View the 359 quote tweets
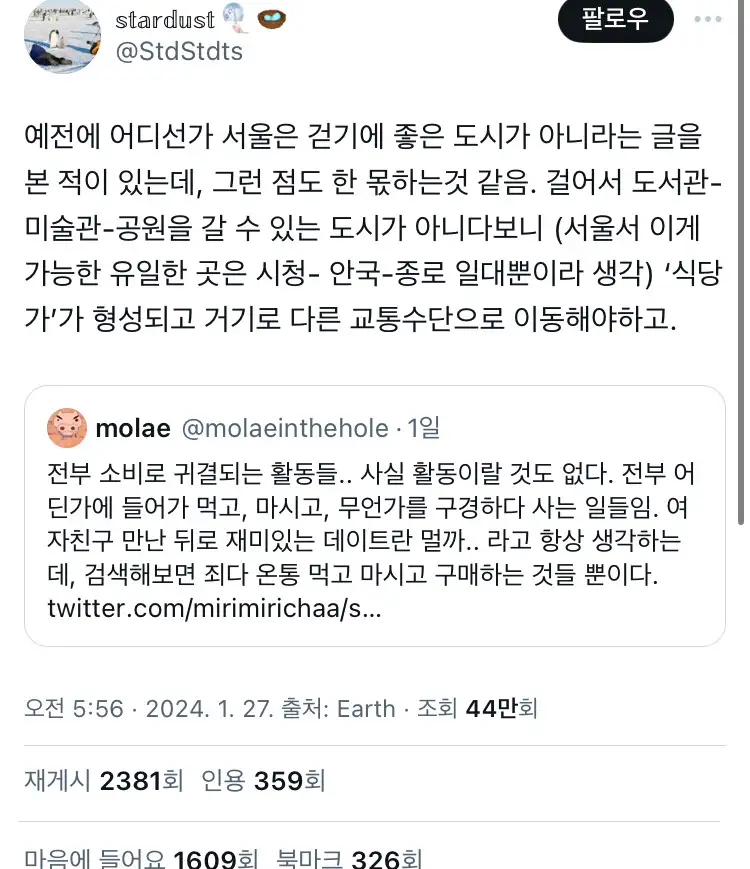750x869 pixels. pyautogui.click(x=263, y=780)
